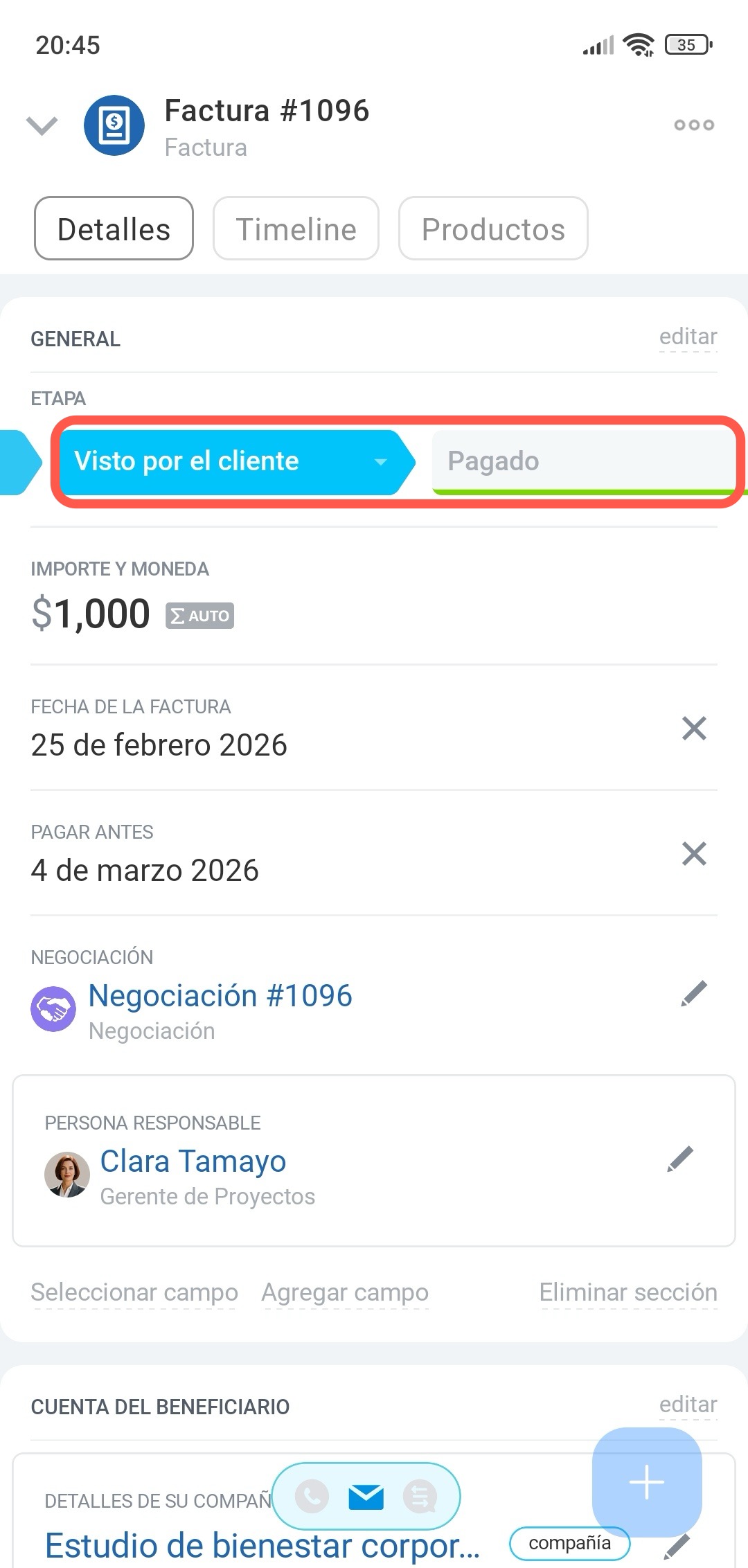Screen dimensions: 748x1568
Task: Clear the Fecha de la factura date
Action: tap(693, 729)
